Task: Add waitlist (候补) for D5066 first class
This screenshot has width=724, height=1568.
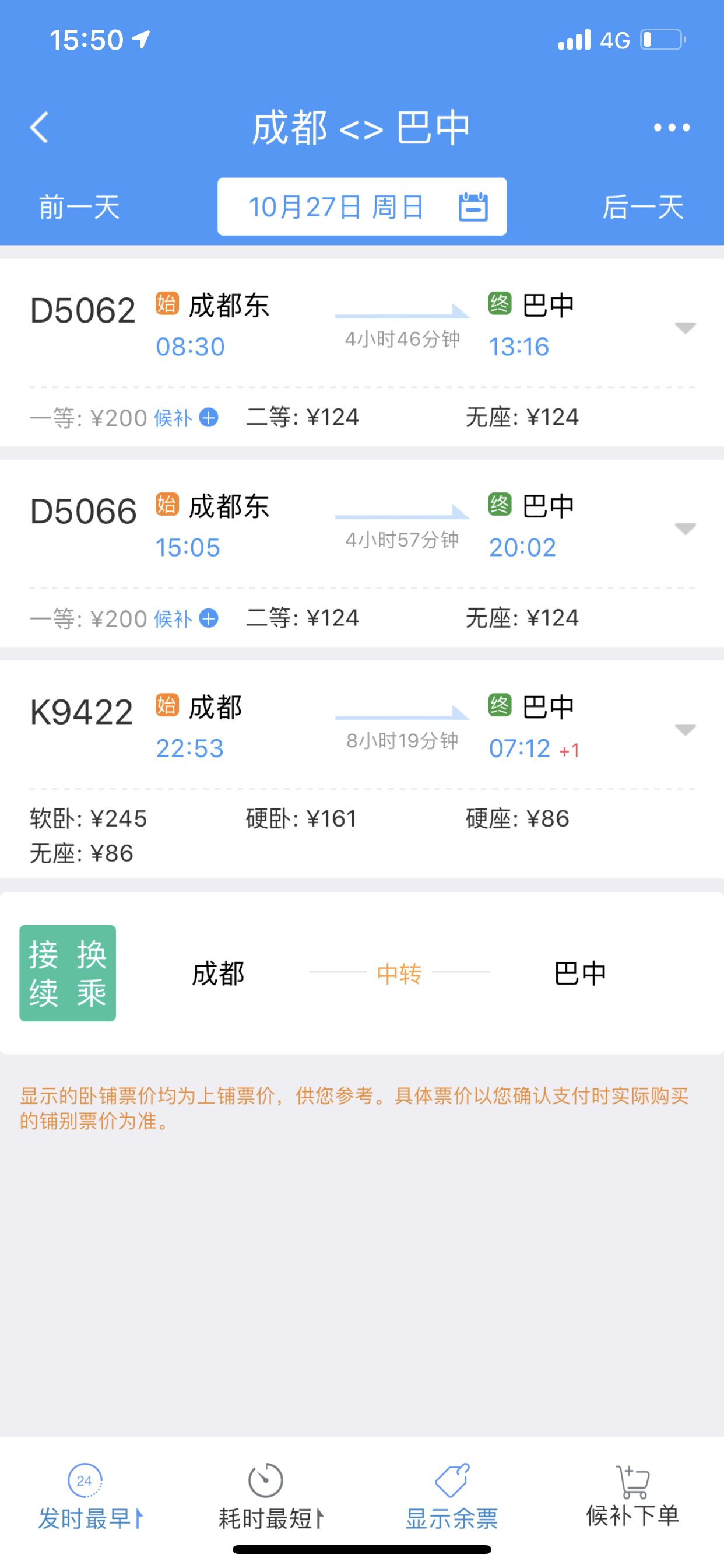Action: 186,618
